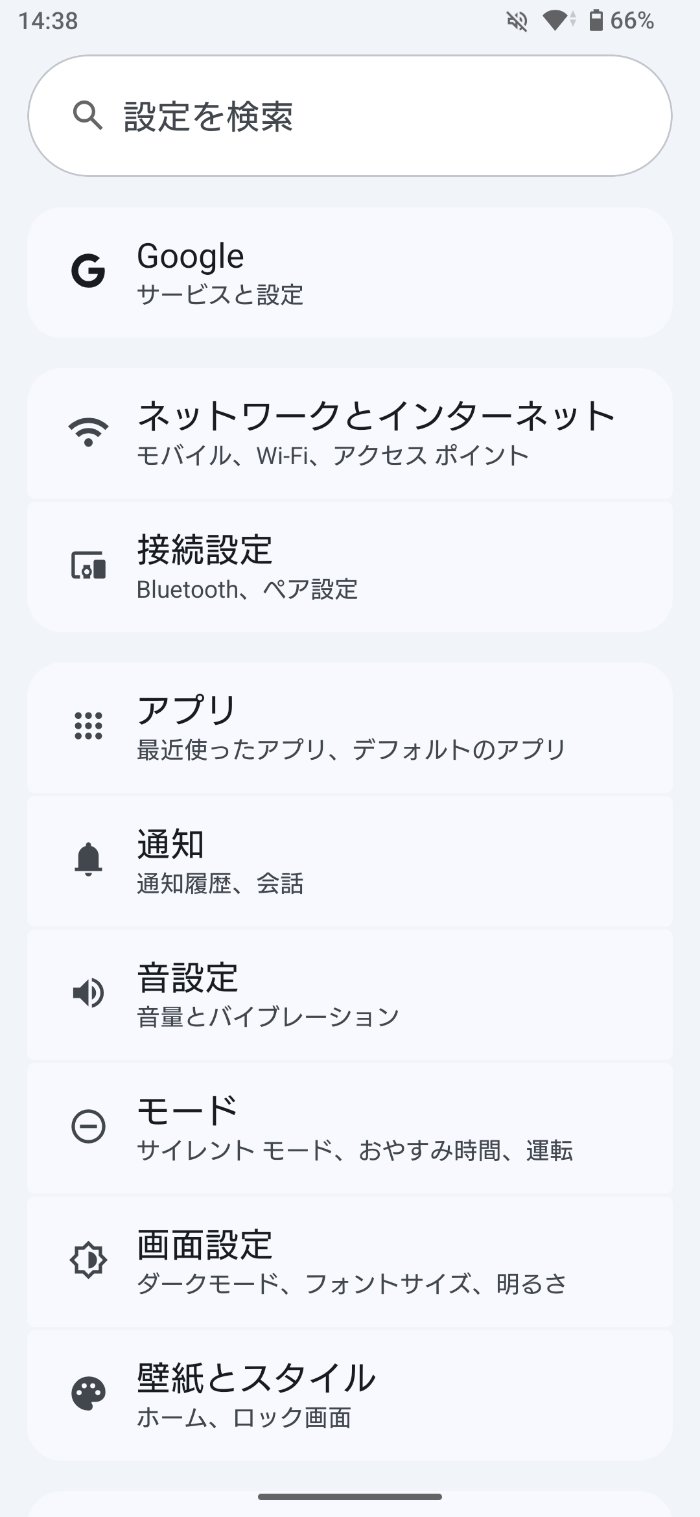Go to 接続設定 for Bluetooth pairing
This screenshot has height=1517, width=700.
[349, 567]
